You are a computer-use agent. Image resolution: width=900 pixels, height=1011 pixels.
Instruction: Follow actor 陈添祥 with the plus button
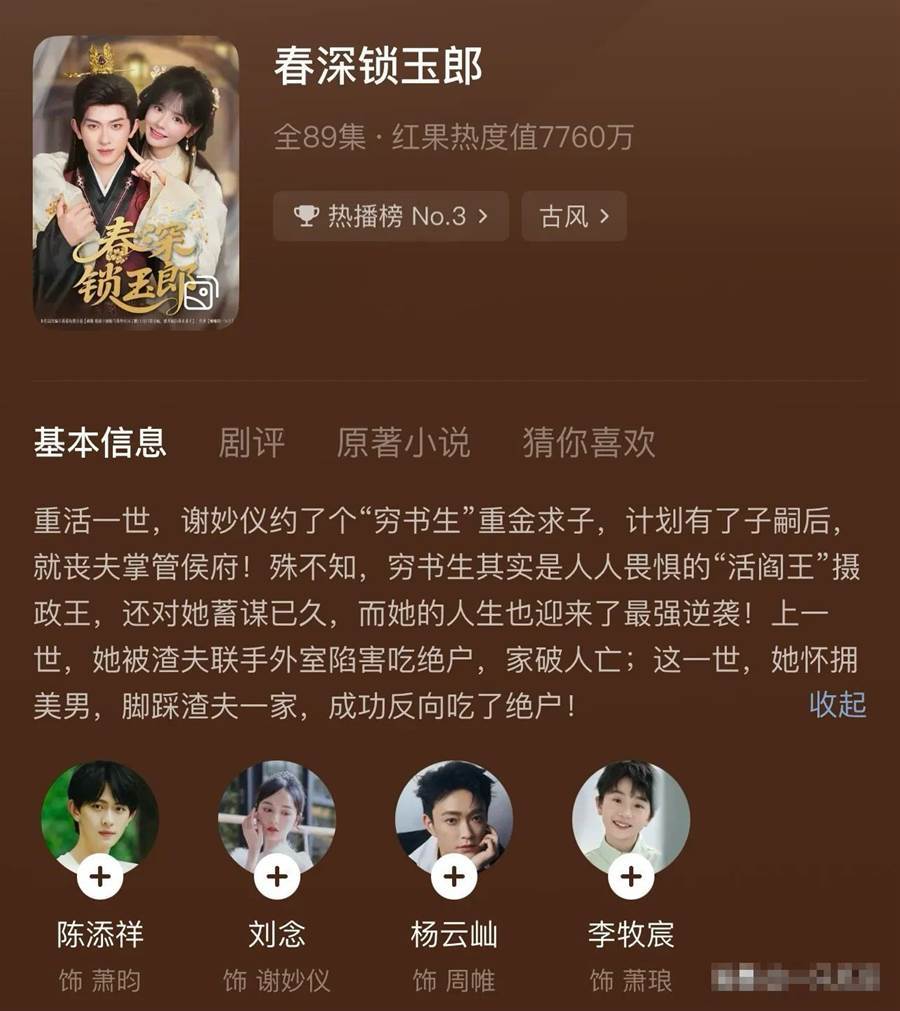coord(100,877)
